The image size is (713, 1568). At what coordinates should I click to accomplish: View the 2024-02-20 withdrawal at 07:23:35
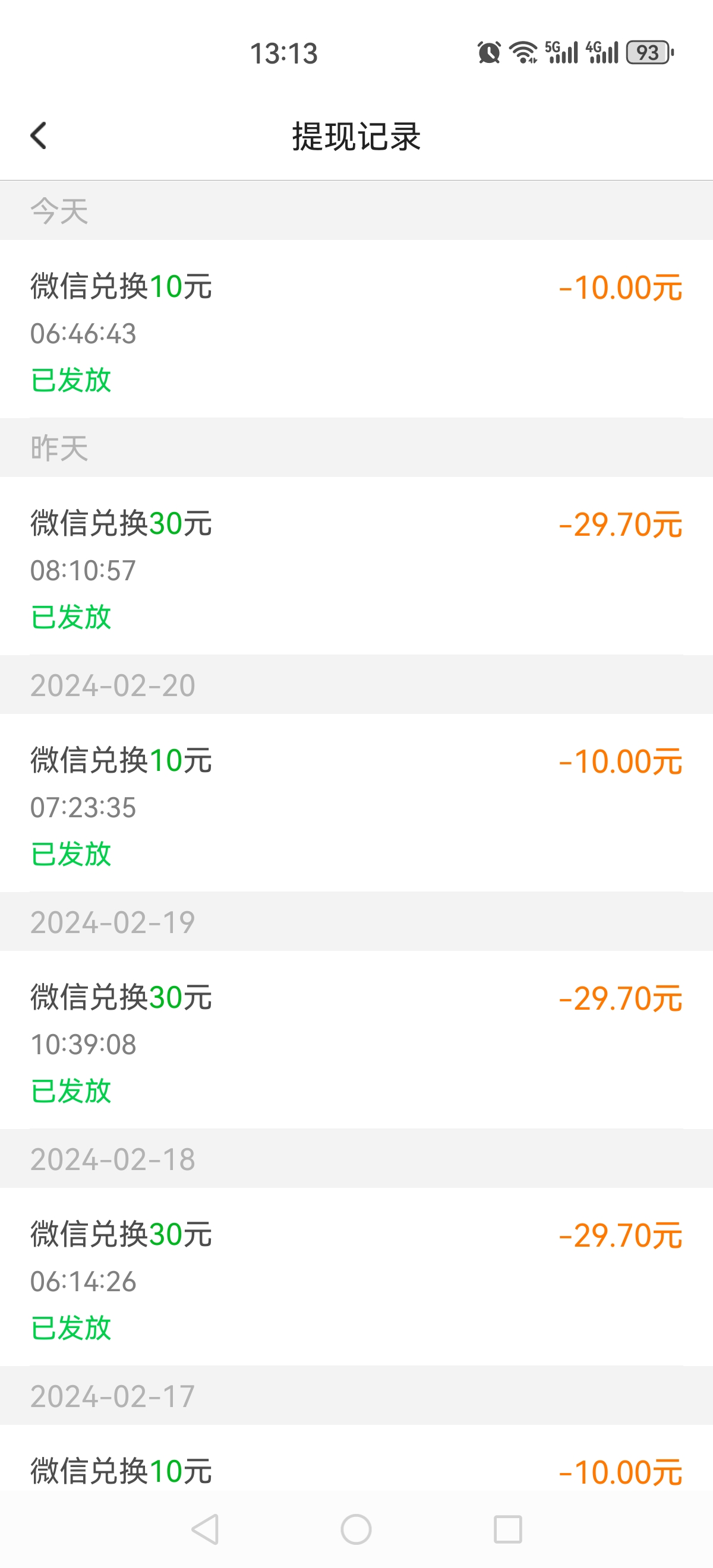coord(356,802)
